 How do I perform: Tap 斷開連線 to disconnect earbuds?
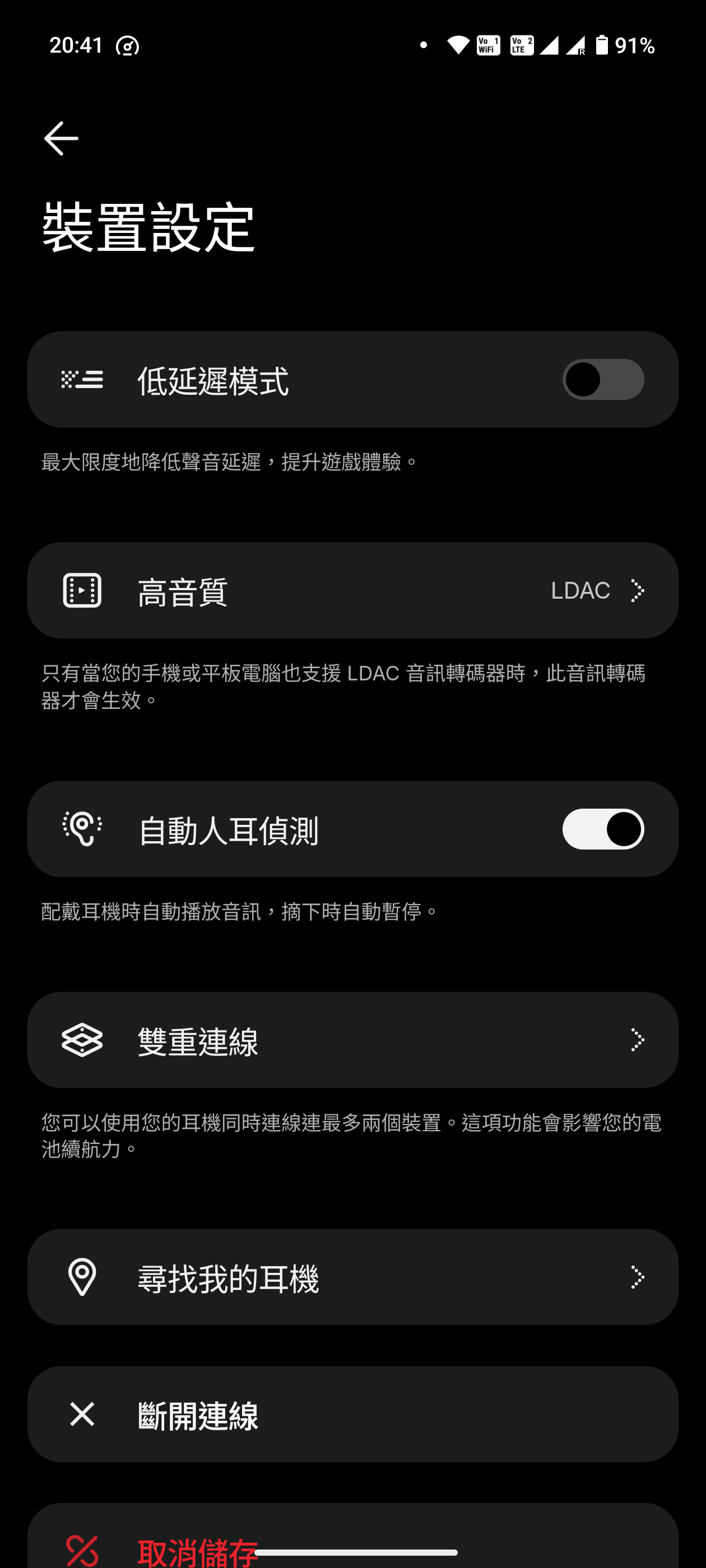(x=352, y=1413)
